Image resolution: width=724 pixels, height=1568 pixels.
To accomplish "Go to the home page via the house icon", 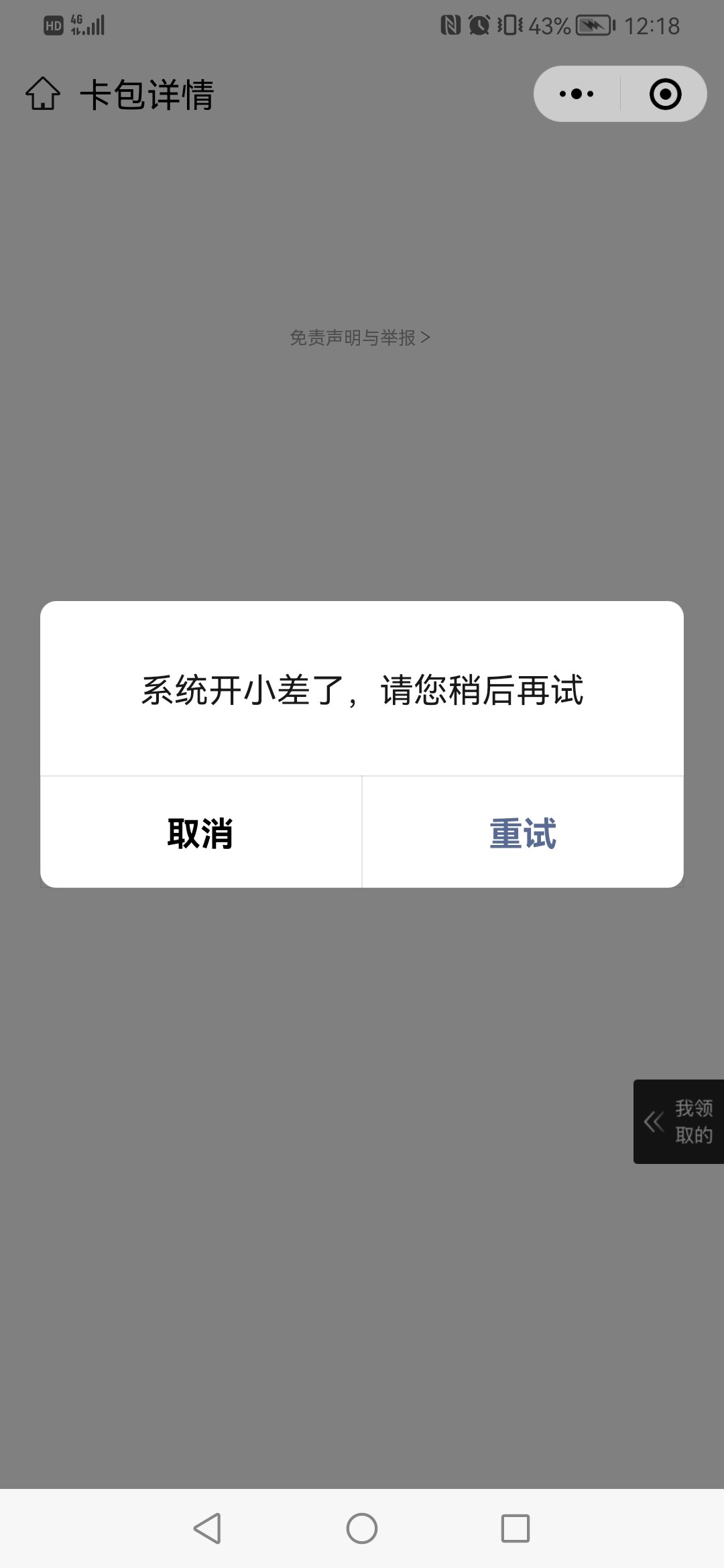I will click(x=43, y=94).
